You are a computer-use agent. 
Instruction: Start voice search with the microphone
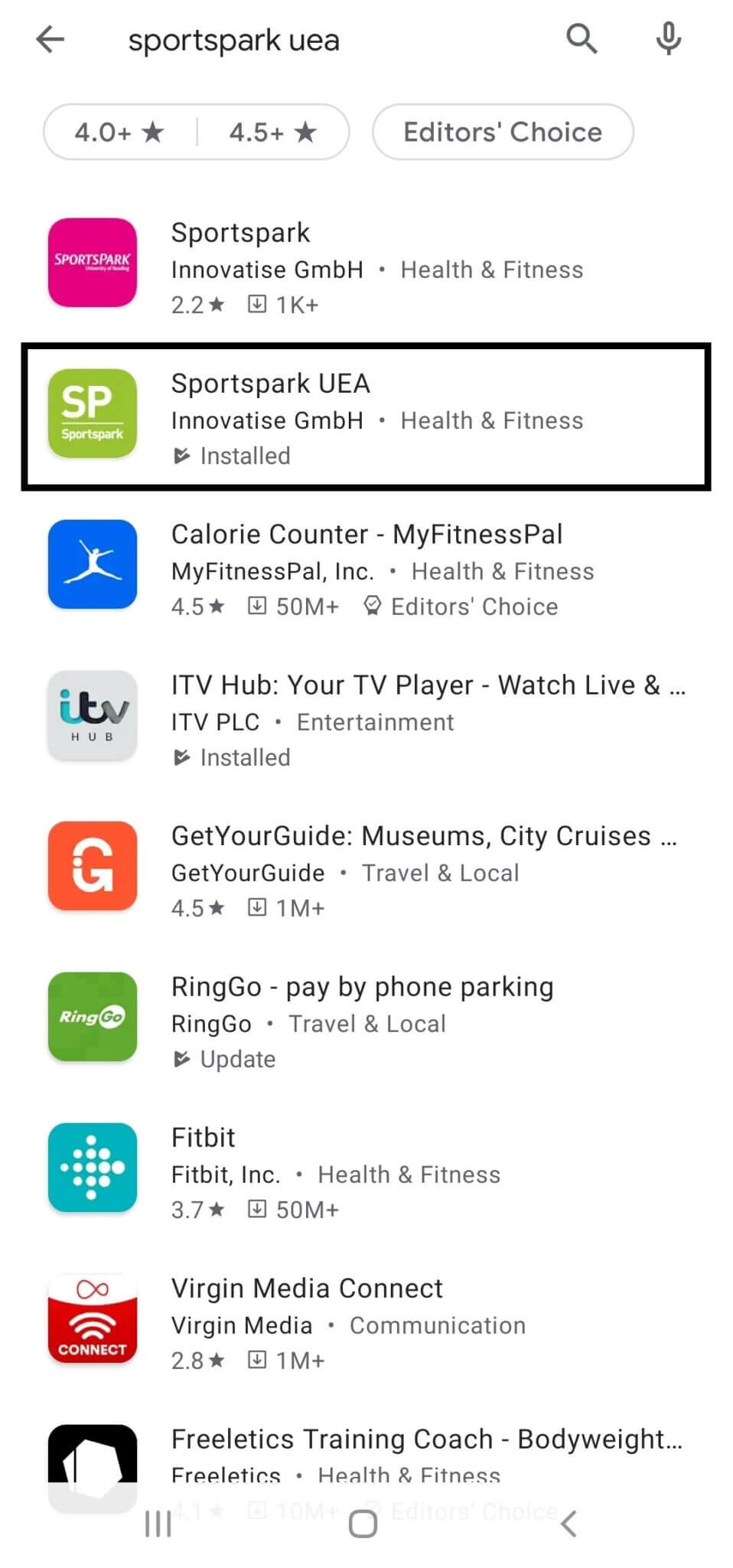tap(668, 38)
